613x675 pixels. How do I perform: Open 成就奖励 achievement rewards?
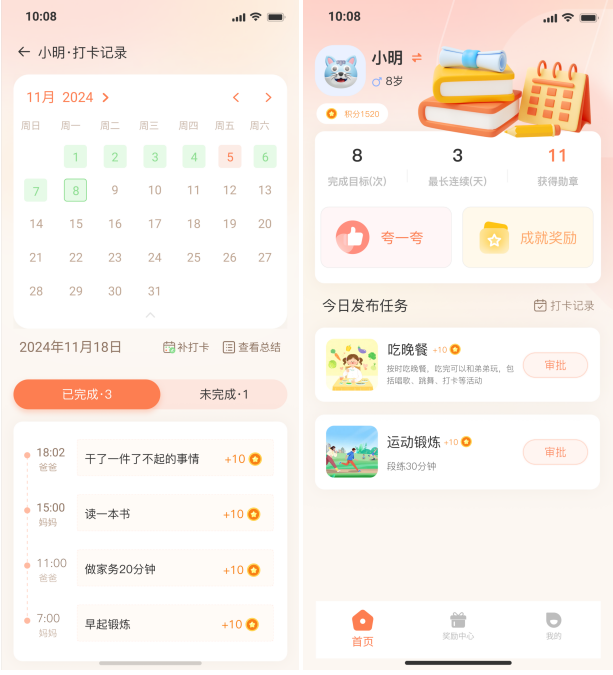click(x=527, y=238)
